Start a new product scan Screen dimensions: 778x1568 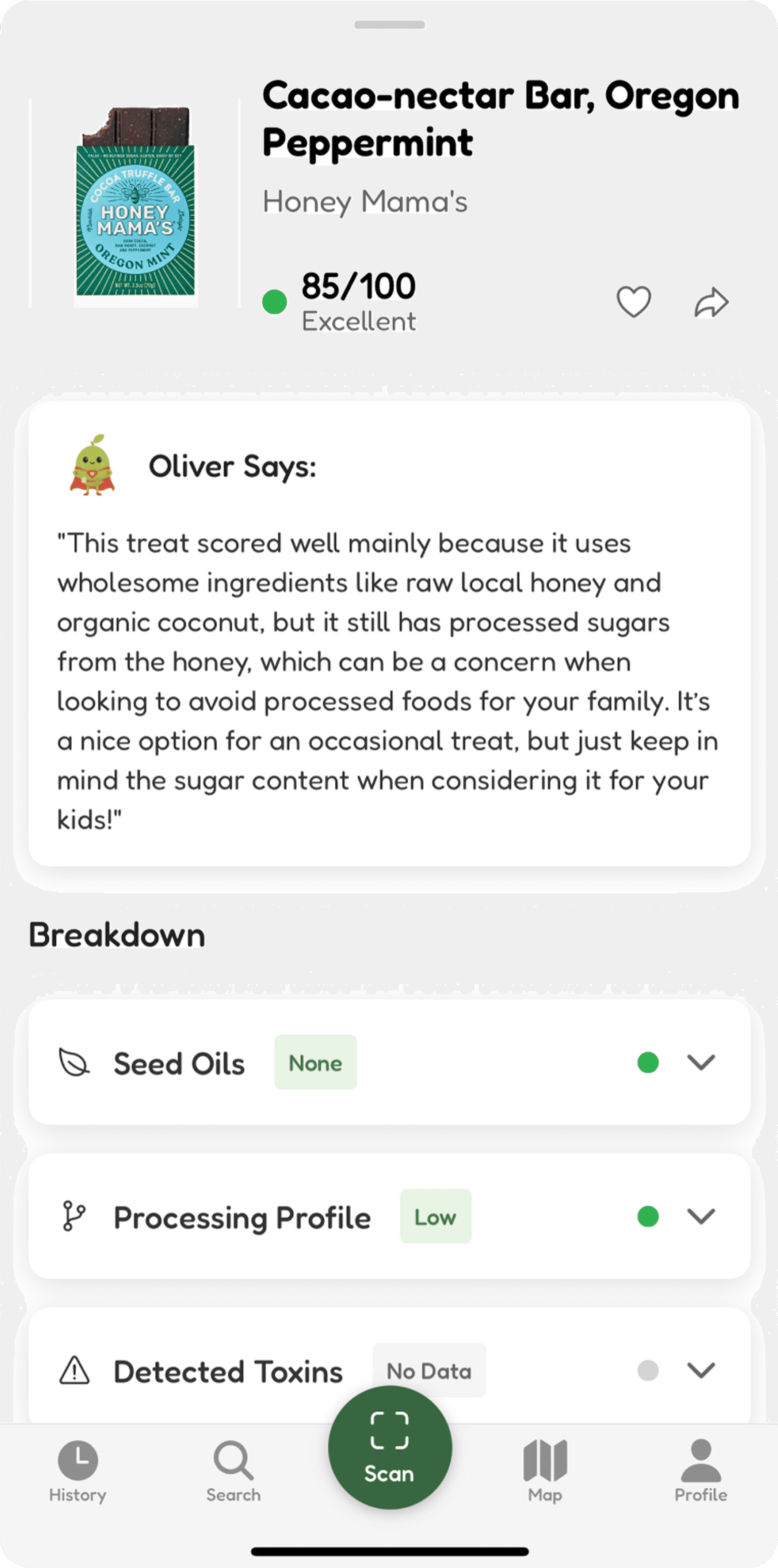[x=390, y=1447]
